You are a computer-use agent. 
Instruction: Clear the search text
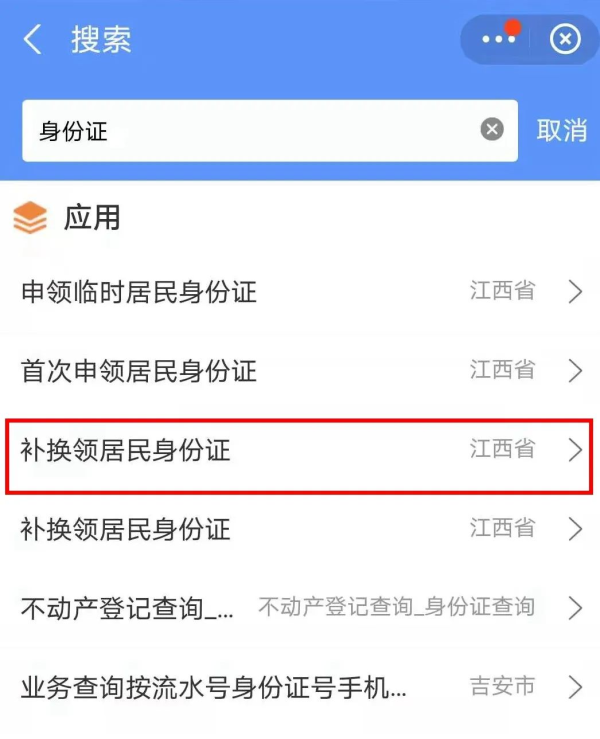coord(492,129)
